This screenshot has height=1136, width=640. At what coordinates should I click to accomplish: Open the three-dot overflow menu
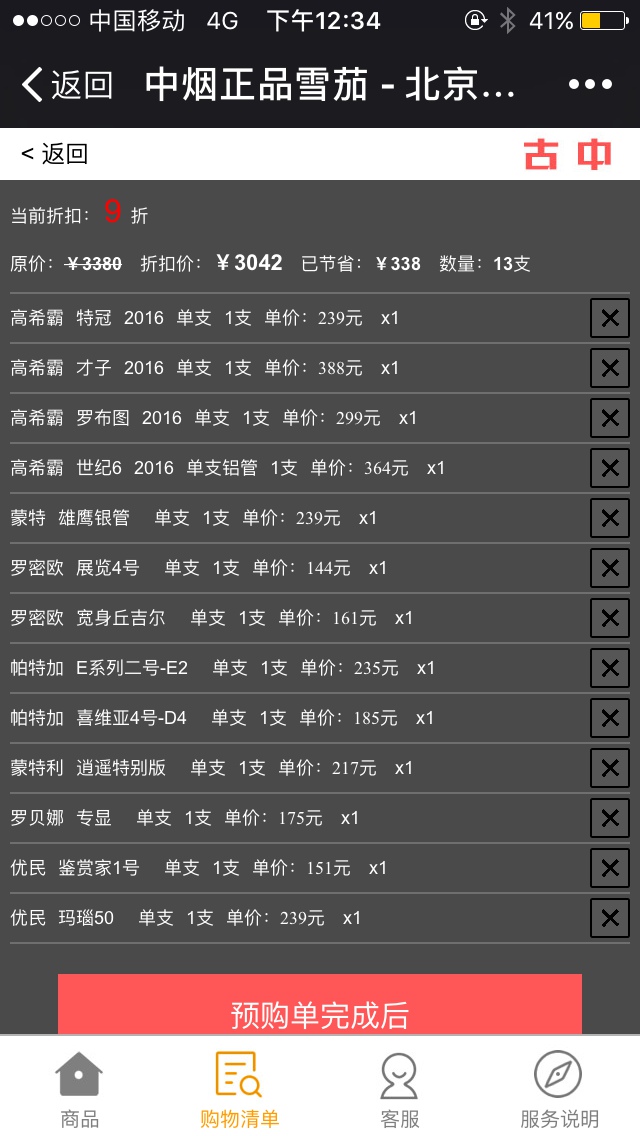click(x=590, y=85)
